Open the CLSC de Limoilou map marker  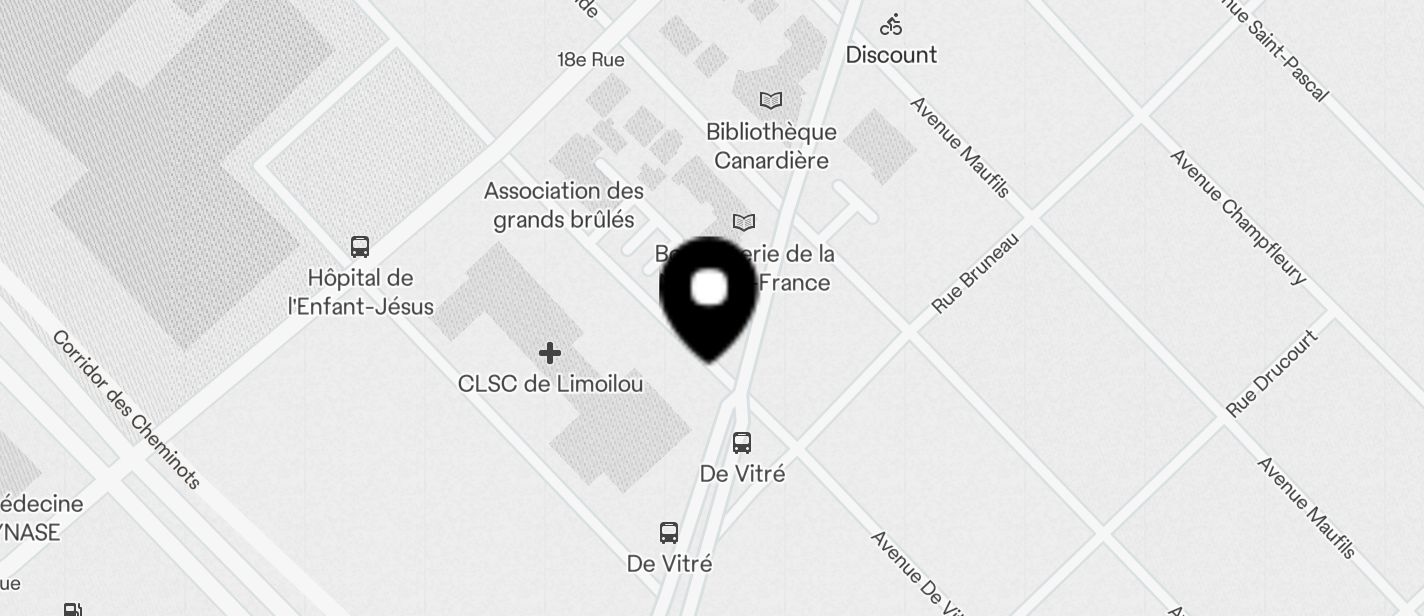549,354
